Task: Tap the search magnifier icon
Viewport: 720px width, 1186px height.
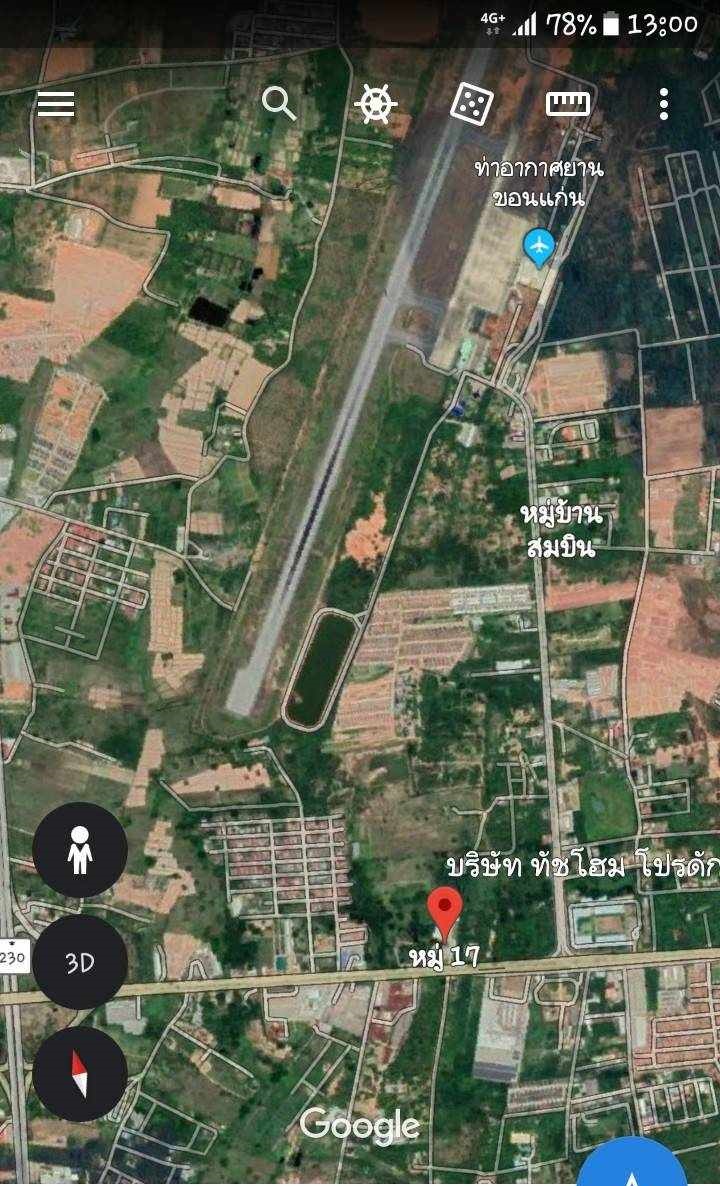Action: click(279, 103)
